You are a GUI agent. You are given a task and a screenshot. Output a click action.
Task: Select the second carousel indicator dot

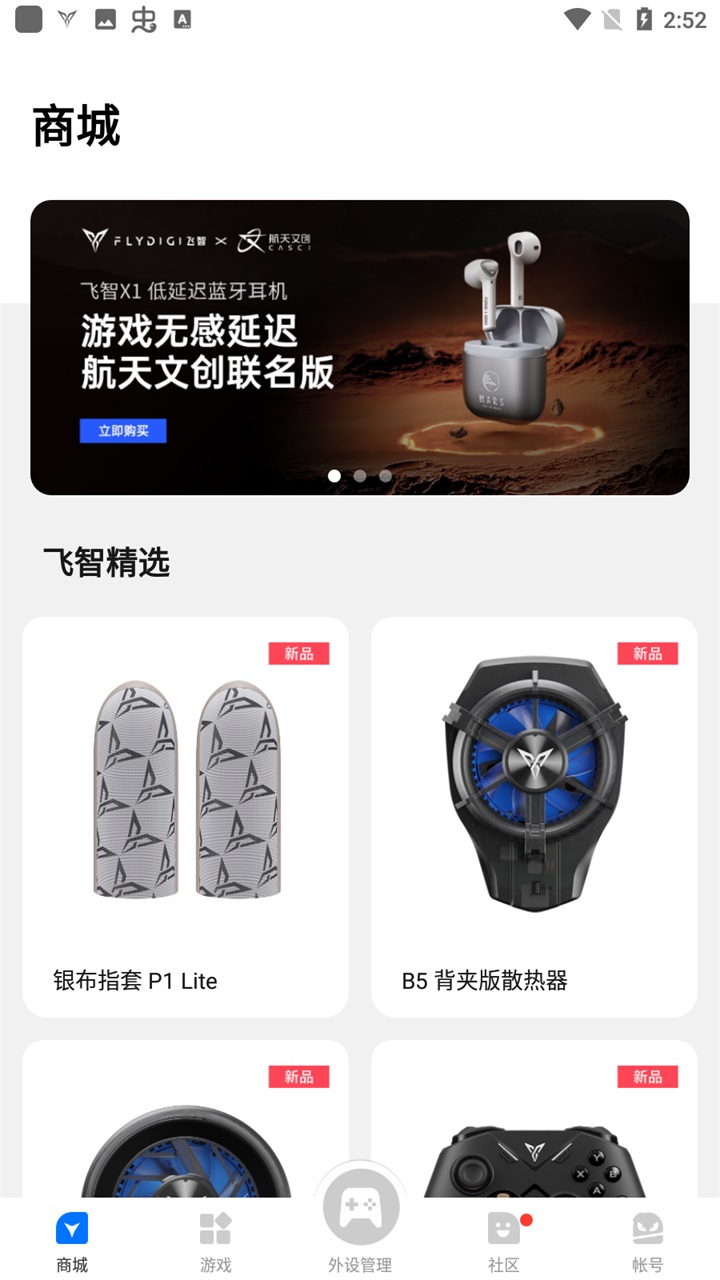click(360, 477)
